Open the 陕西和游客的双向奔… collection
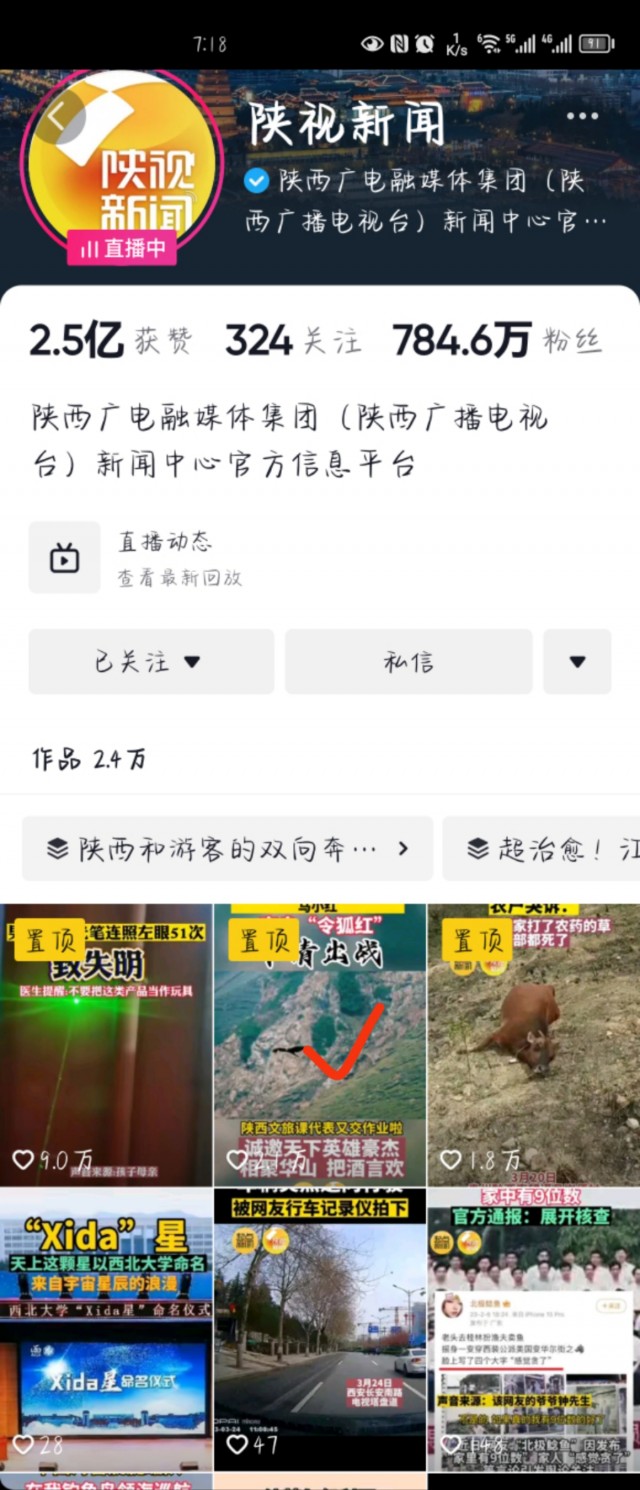This screenshot has width=640, height=1490. pos(228,848)
